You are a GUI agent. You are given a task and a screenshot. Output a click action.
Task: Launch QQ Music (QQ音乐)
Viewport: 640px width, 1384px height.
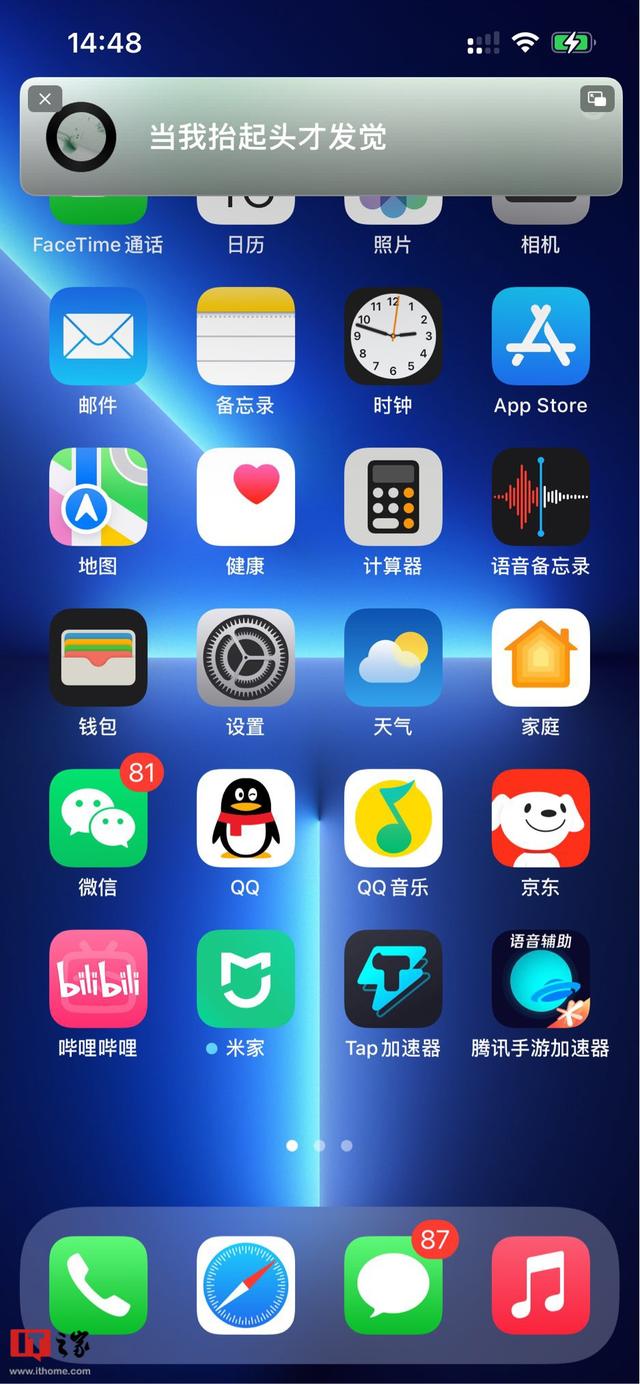pyautogui.click(x=393, y=818)
